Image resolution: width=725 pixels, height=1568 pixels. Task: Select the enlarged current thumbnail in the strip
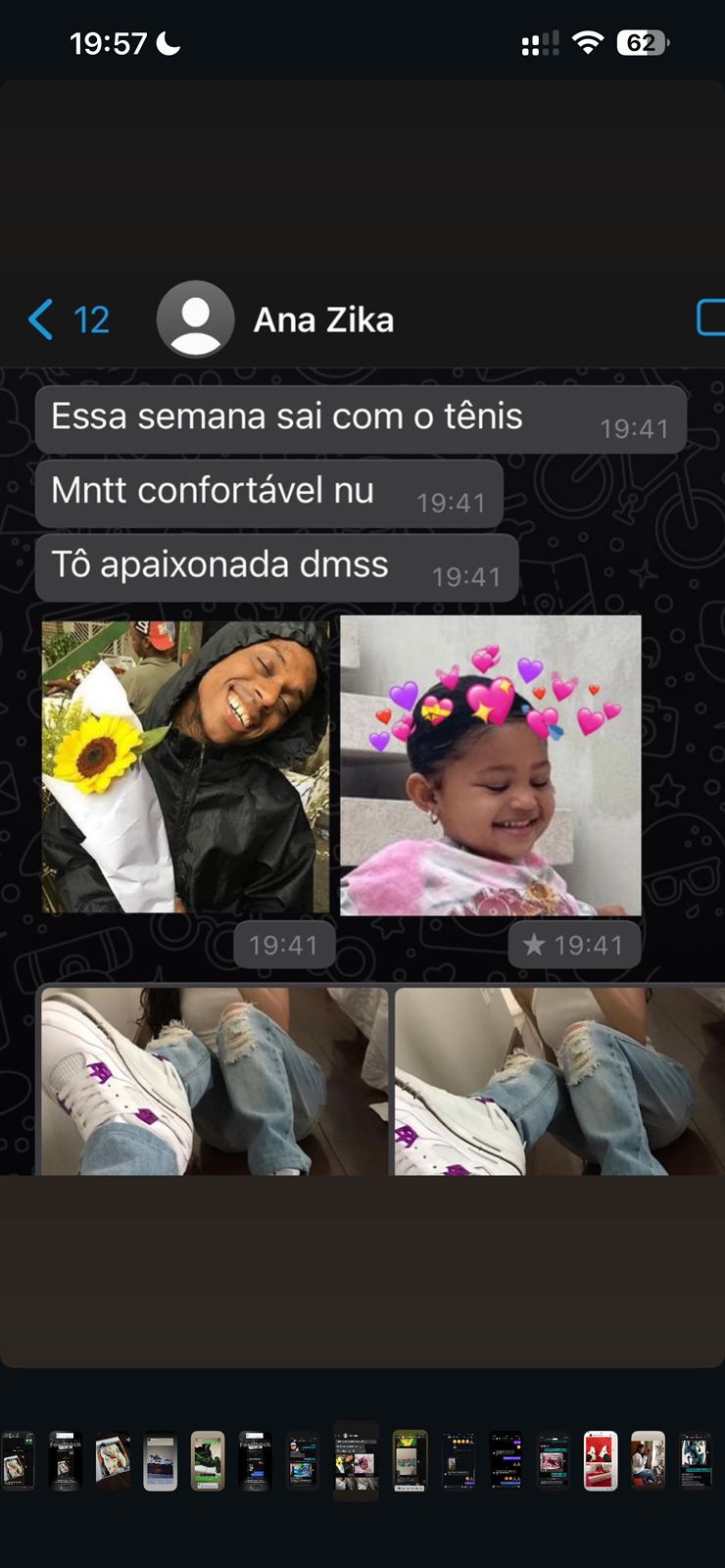[x=356, y=1460]
